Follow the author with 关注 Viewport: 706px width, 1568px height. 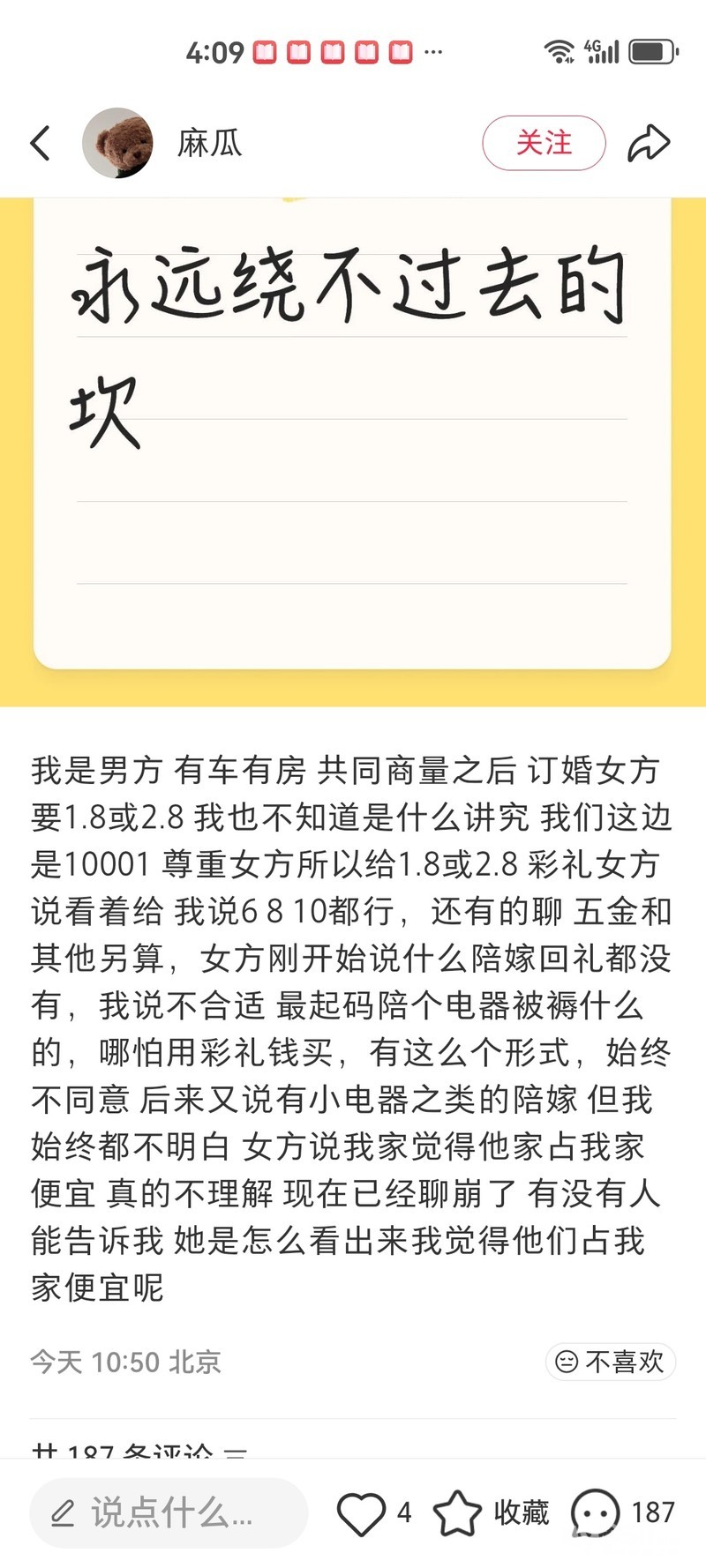[x=544, y=143]
